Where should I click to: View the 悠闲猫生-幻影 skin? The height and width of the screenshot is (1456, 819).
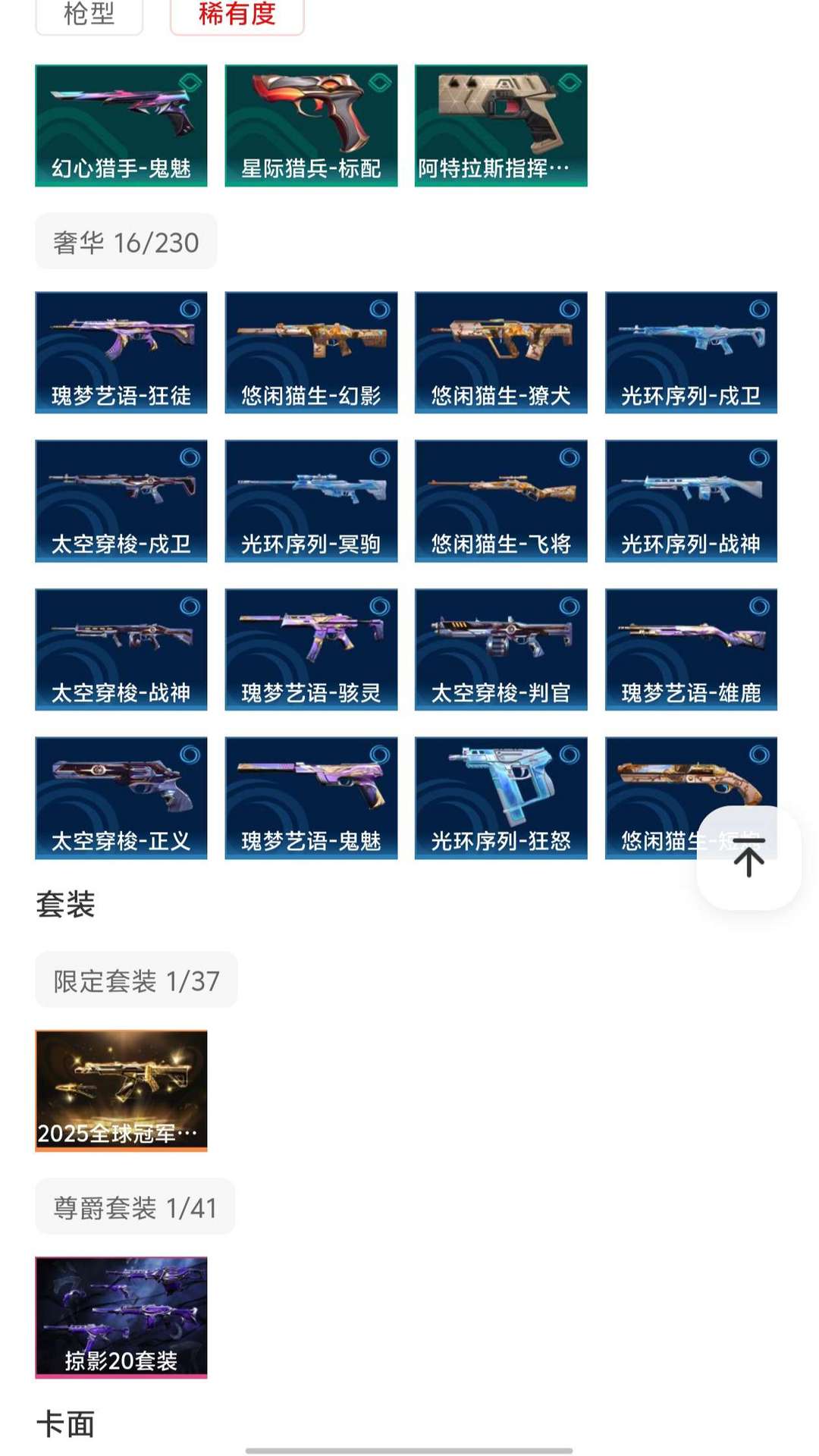pos(311,352)
